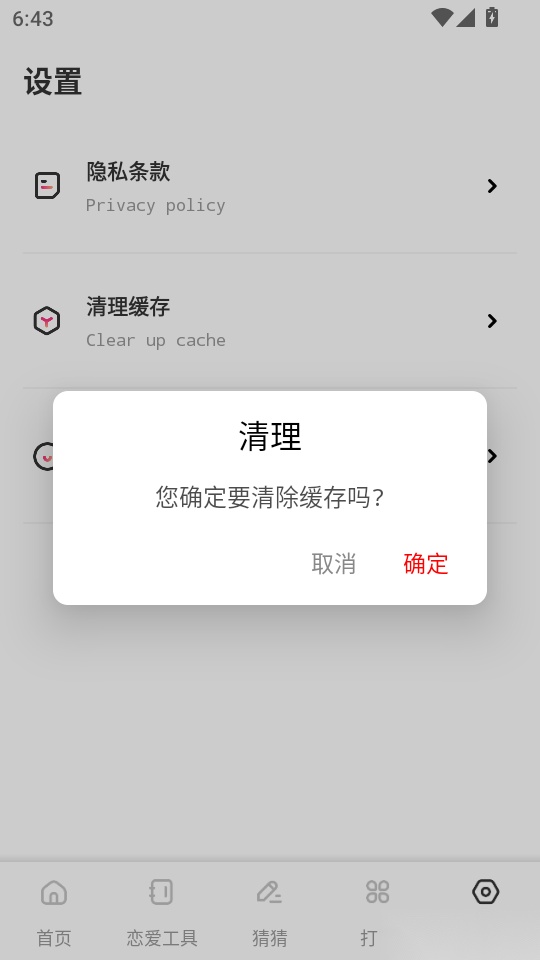Confirm clearing cache with 确定
Image resolution: width=540 pixels, height=960 pixels.
pos(426,563)
